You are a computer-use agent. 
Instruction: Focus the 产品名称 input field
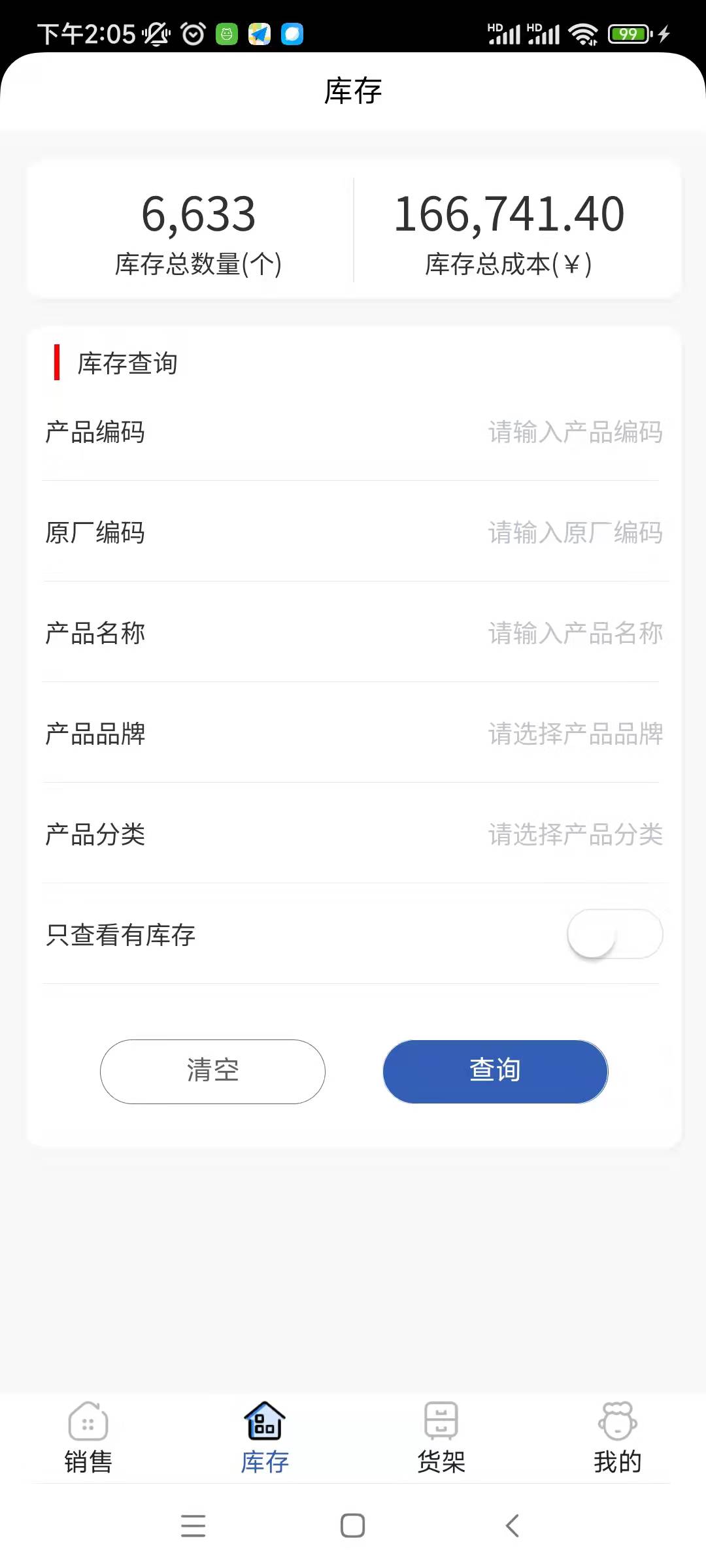[574, 634]
